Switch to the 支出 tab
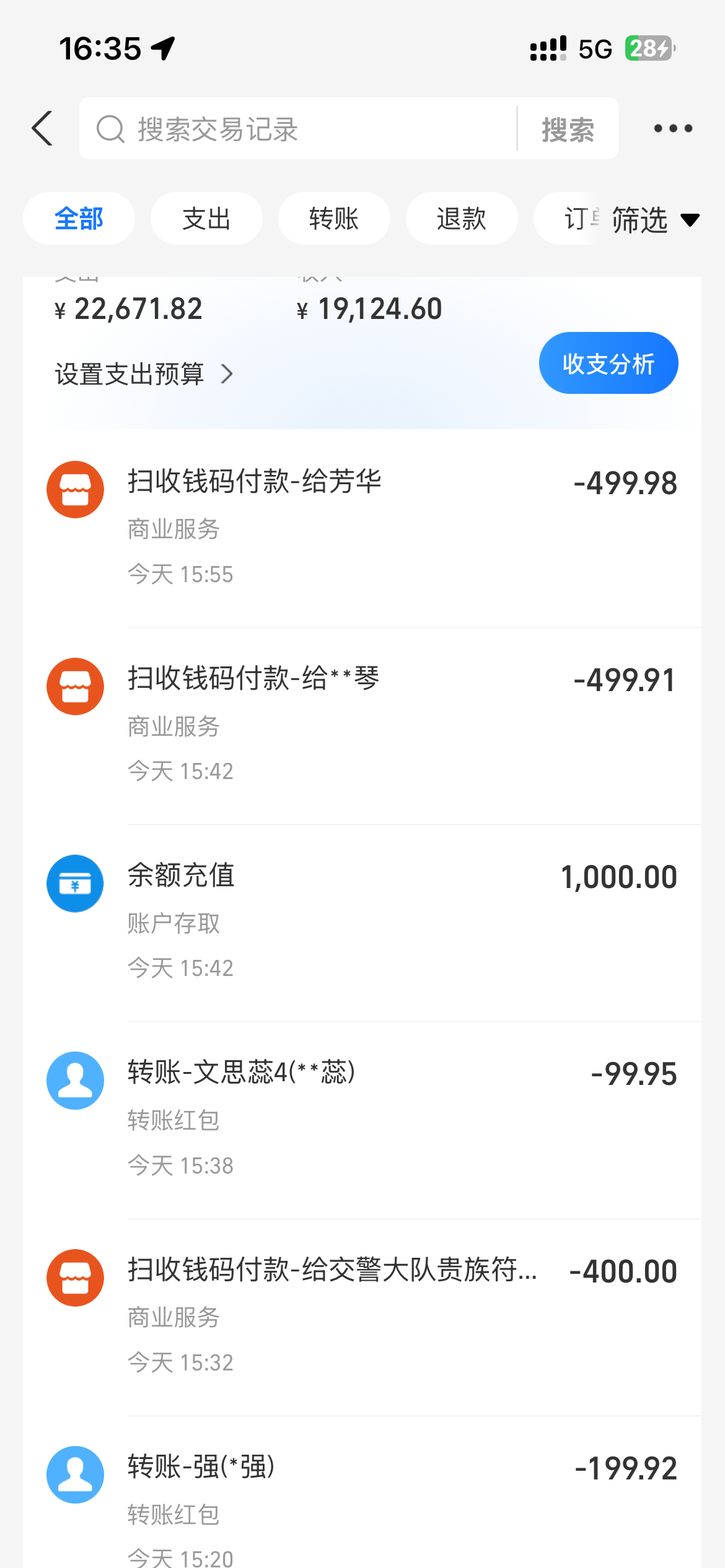 (x=206, y=219)
